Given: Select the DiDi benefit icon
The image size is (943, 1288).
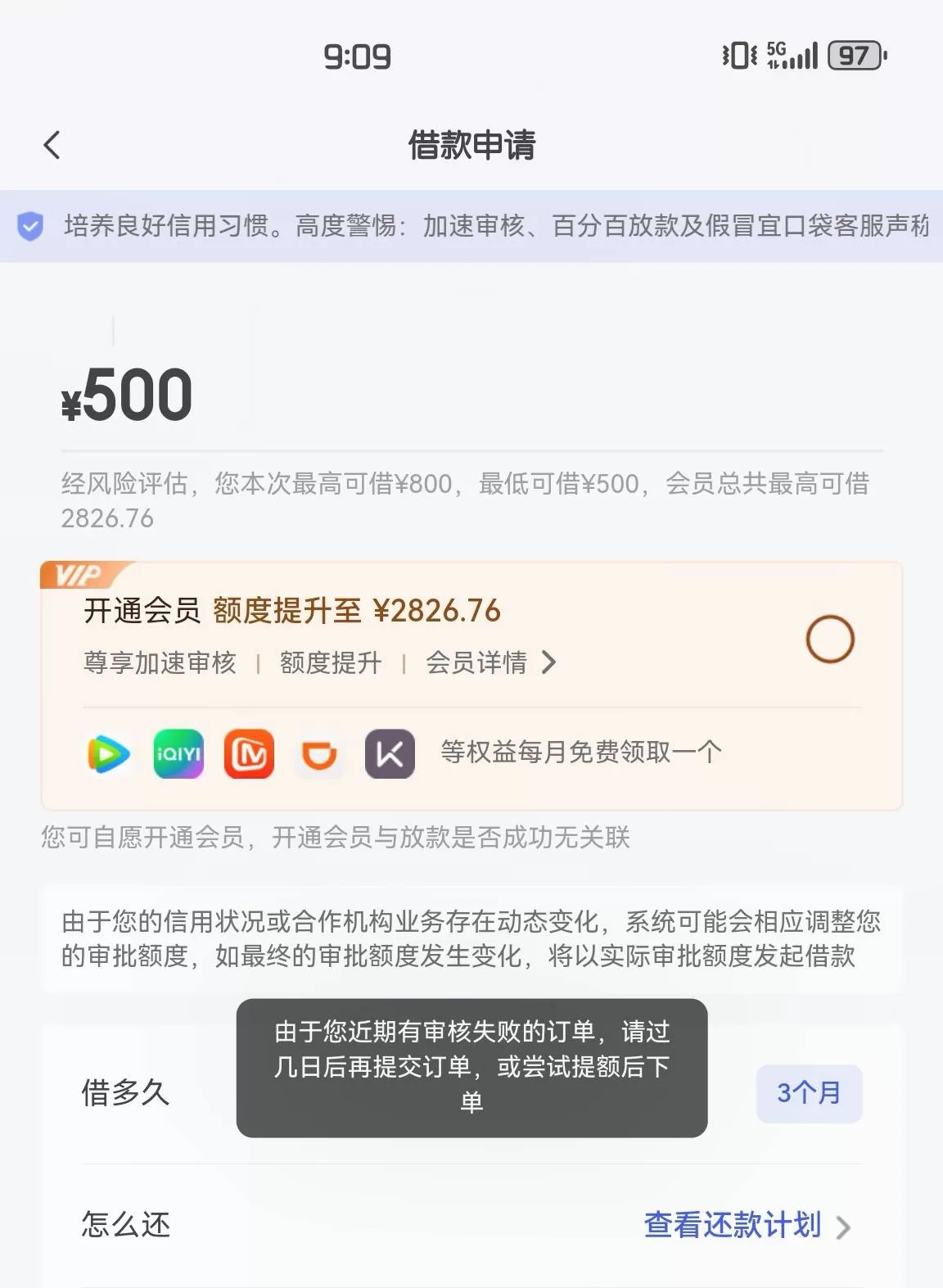Looking at the screenshot, I should click(319, 753).
